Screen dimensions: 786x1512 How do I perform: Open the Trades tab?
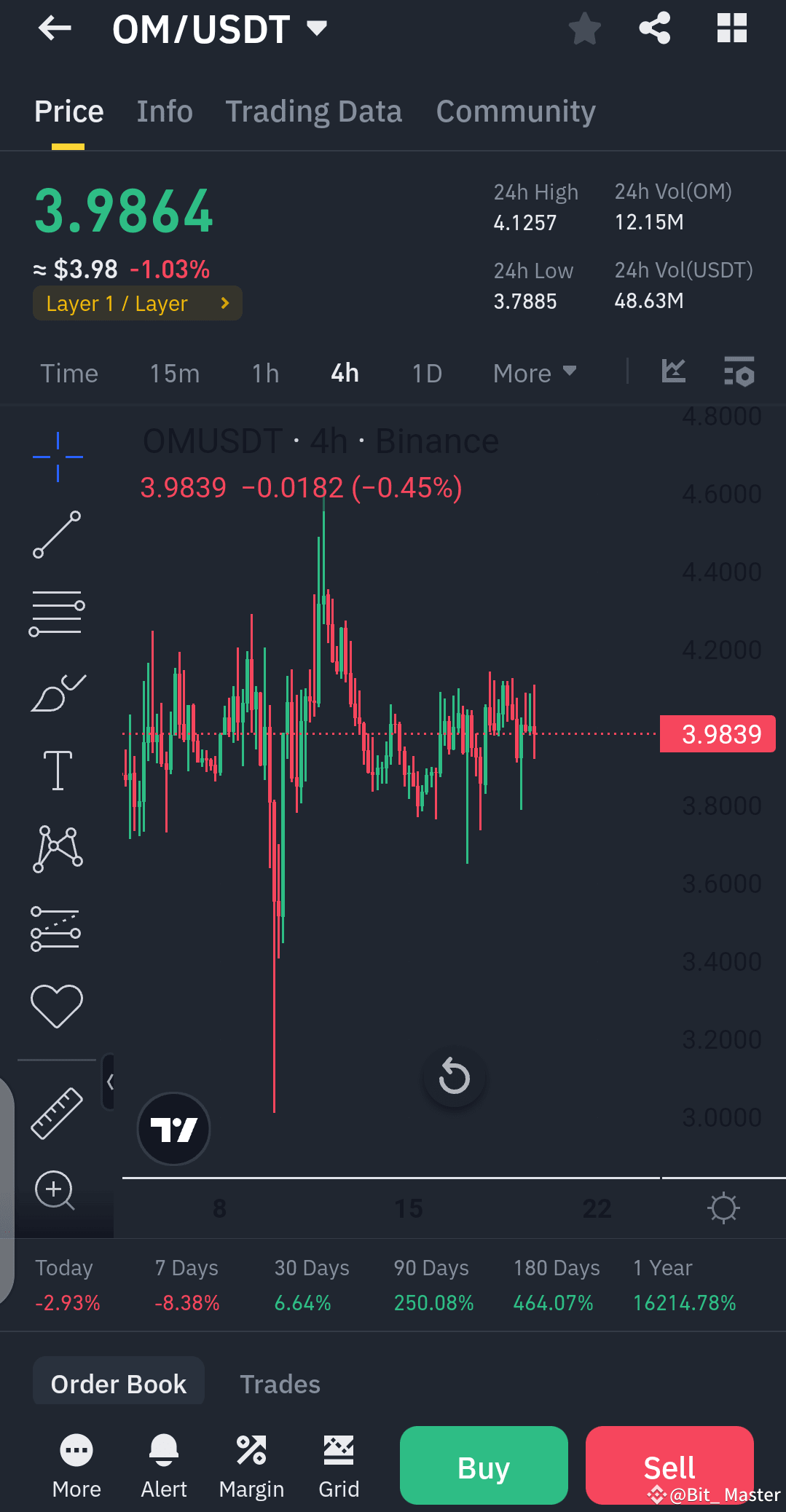coord(280,1382)
